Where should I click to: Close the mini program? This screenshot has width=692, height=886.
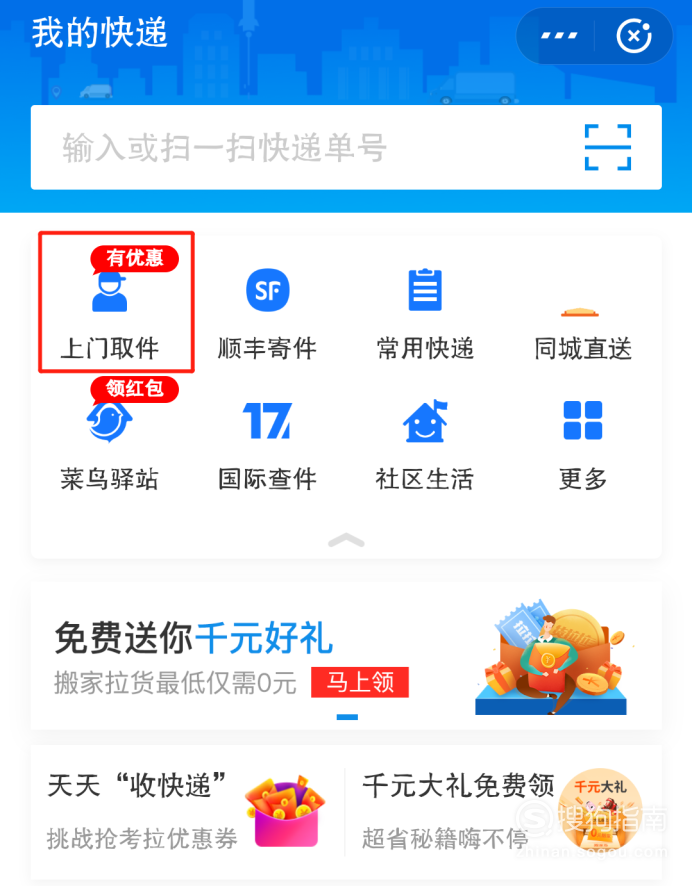click(x=633, y=36)
